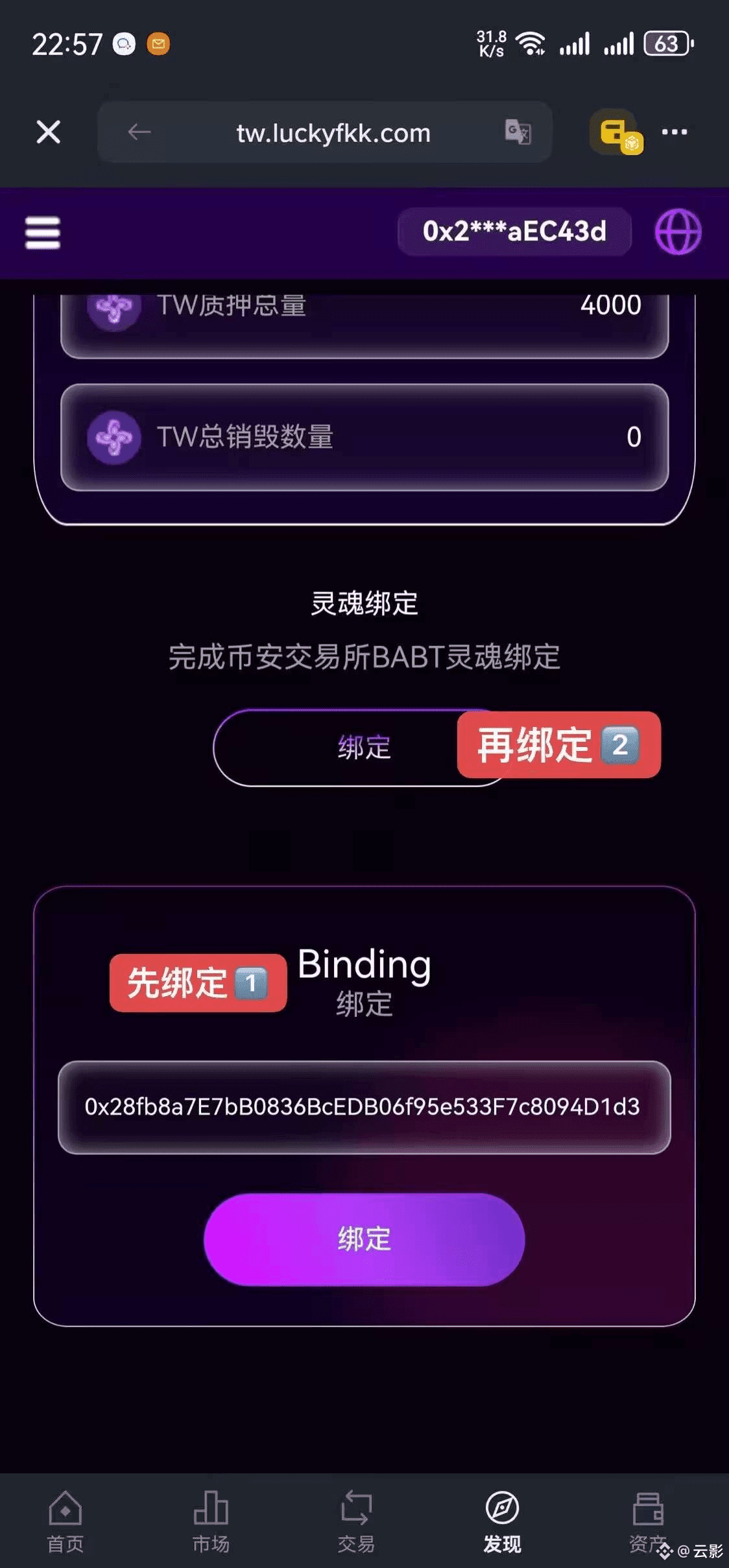This screenshot has width=729, height=1568.
Task: Focus the Binding address input field
Action: pos(364,1107)
